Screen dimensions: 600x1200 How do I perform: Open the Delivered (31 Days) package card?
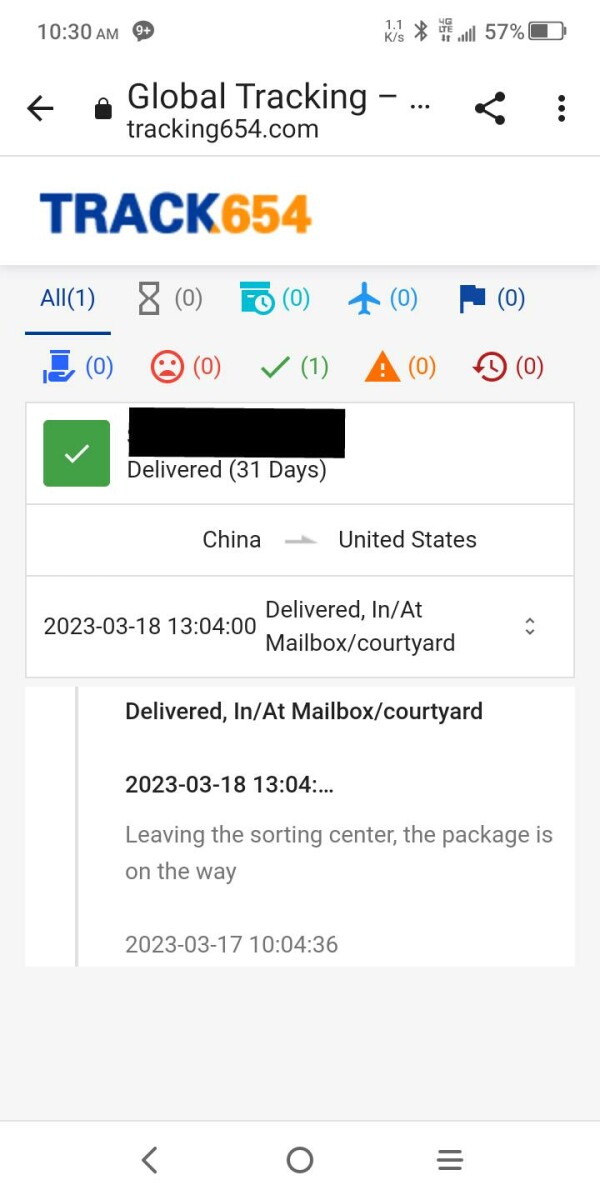point(300,453)
